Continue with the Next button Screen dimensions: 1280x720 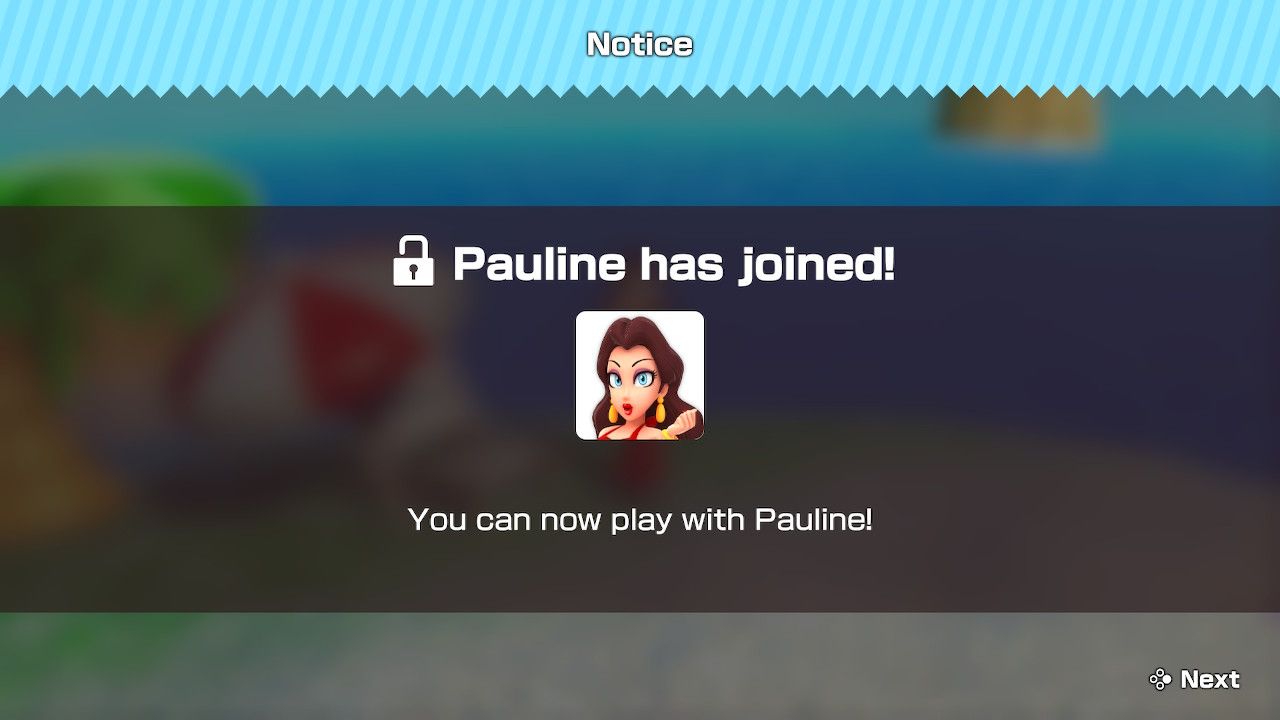coord(1196,680)
